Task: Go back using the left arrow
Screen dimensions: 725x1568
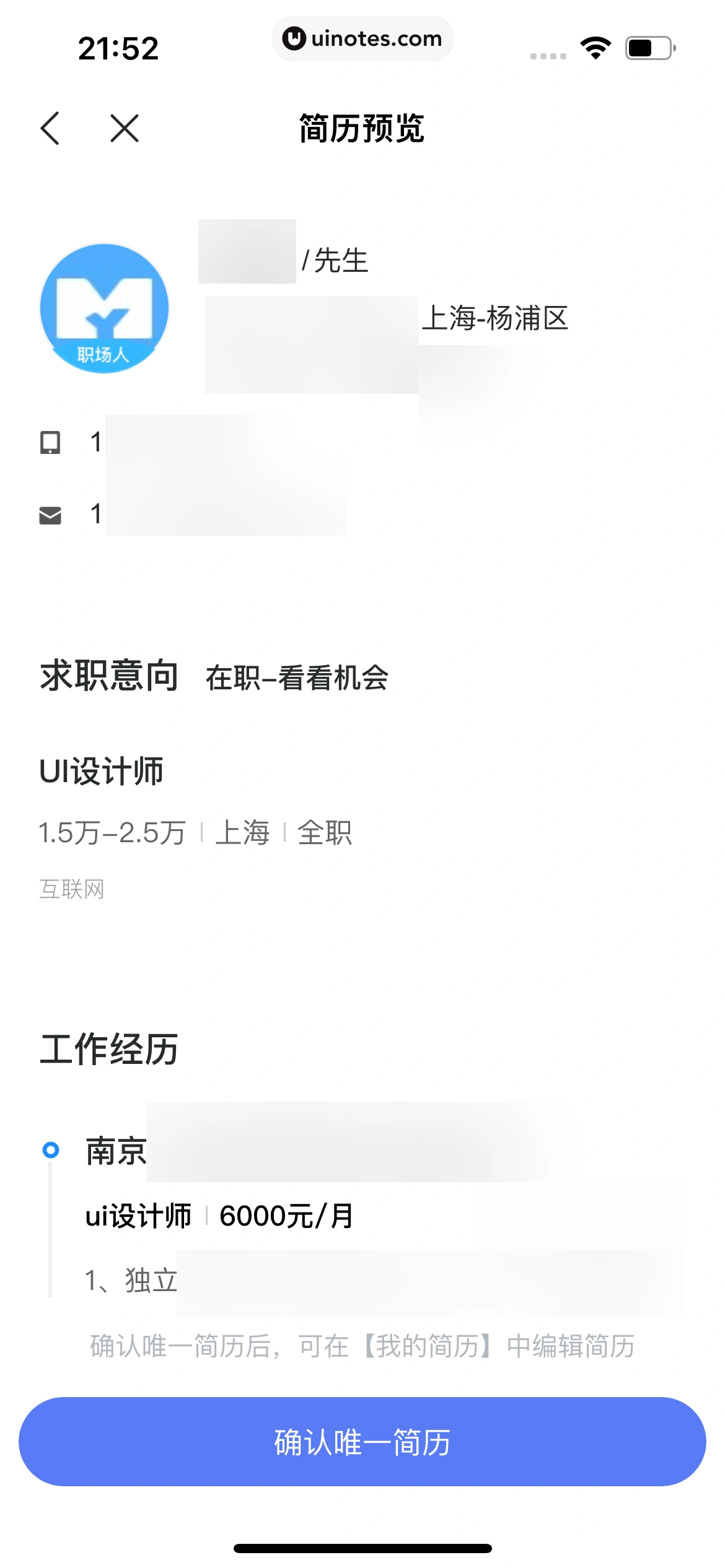Action: click(51, 128)
